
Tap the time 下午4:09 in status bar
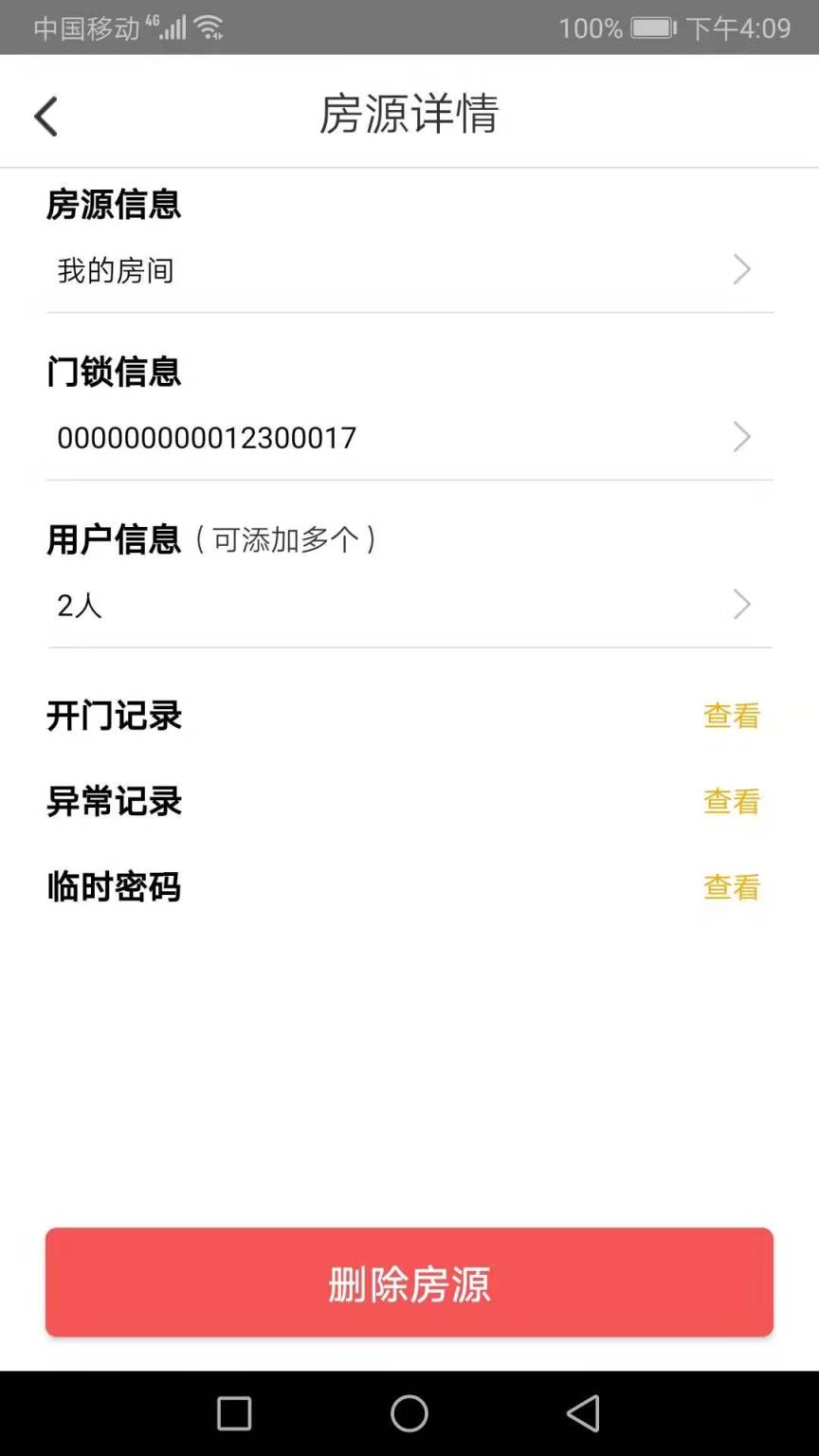741,27
